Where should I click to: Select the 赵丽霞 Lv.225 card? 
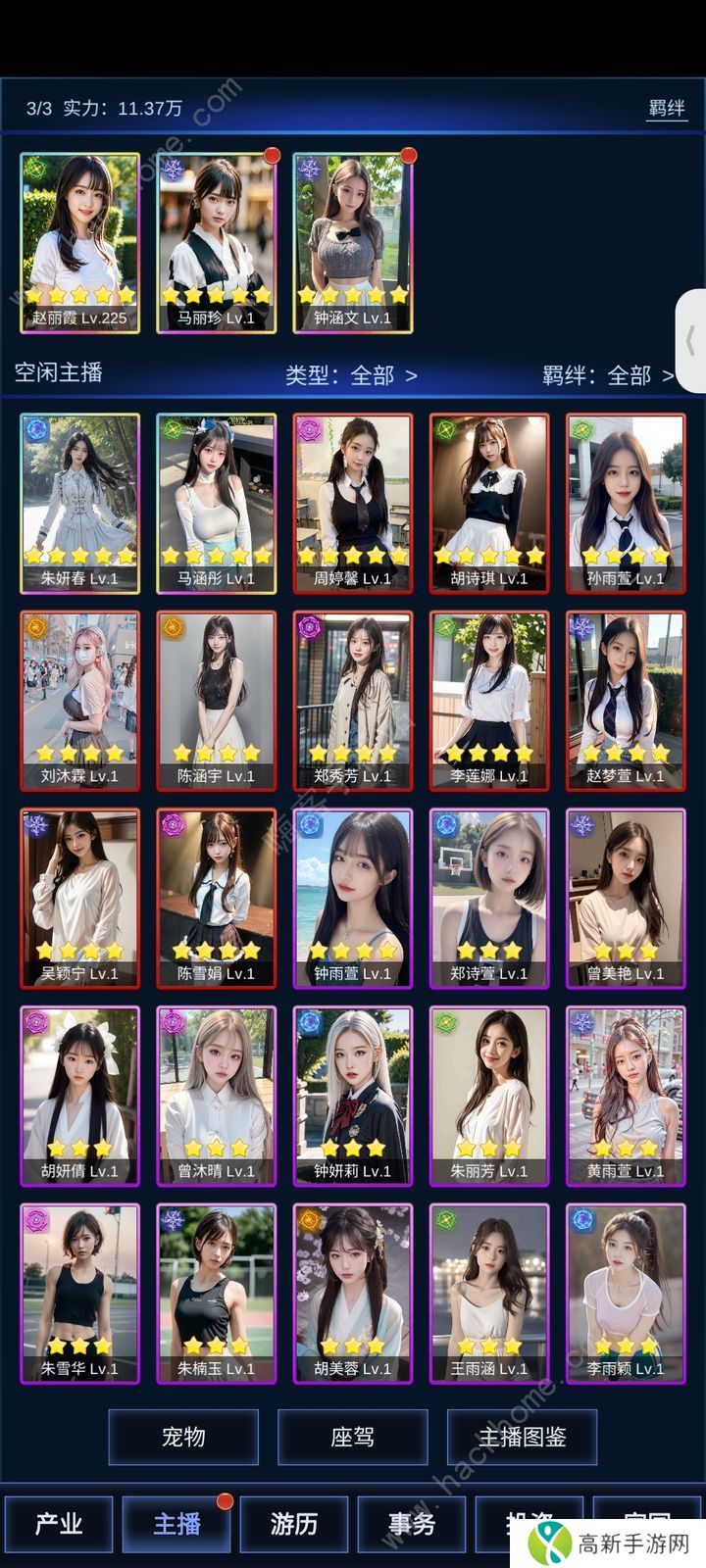point(79,243)
